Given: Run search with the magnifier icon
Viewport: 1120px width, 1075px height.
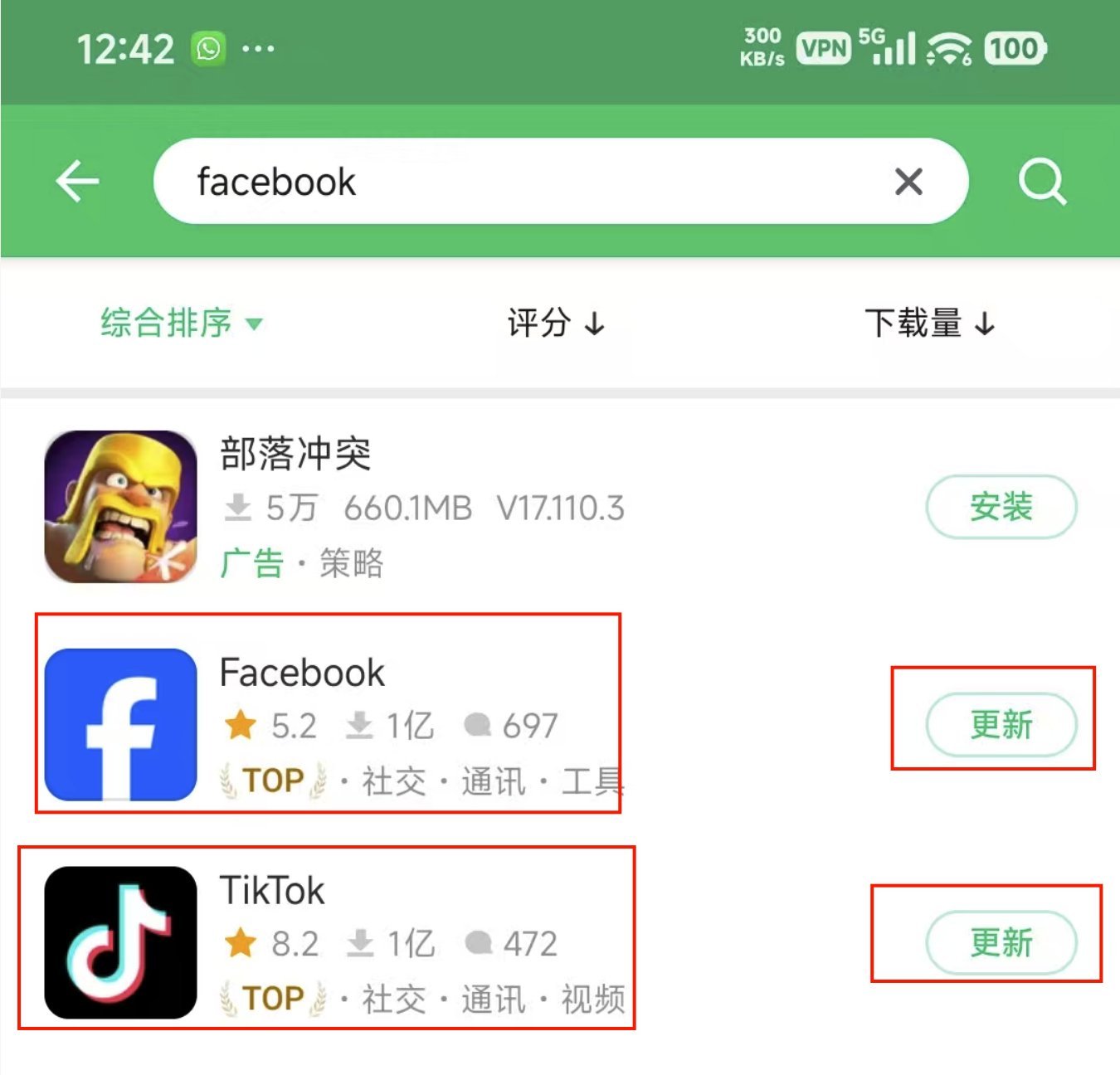Looking at the screenshot, I should [1041, 182].
